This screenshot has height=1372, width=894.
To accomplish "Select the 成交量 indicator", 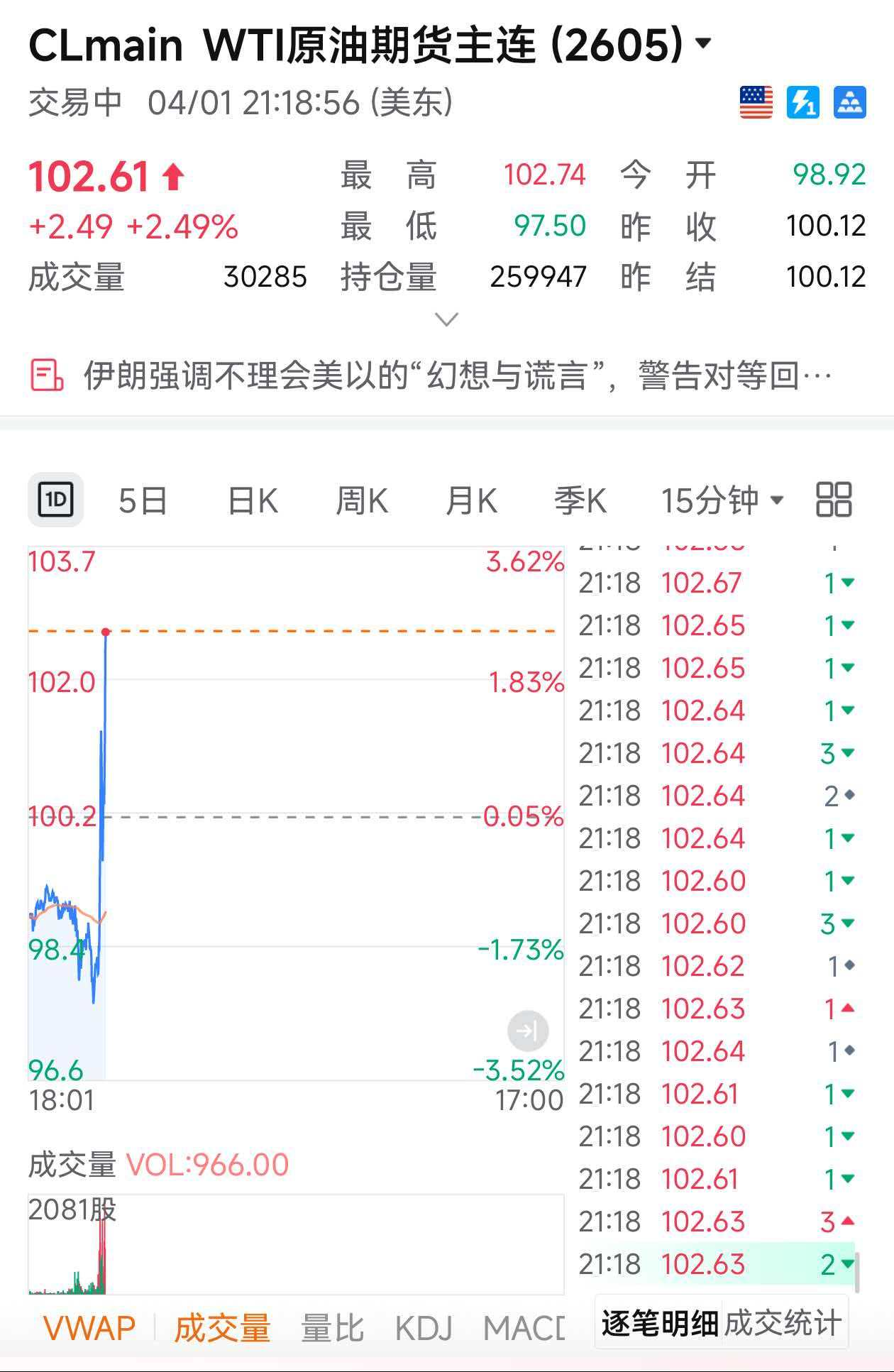I will pos(223,1329).
